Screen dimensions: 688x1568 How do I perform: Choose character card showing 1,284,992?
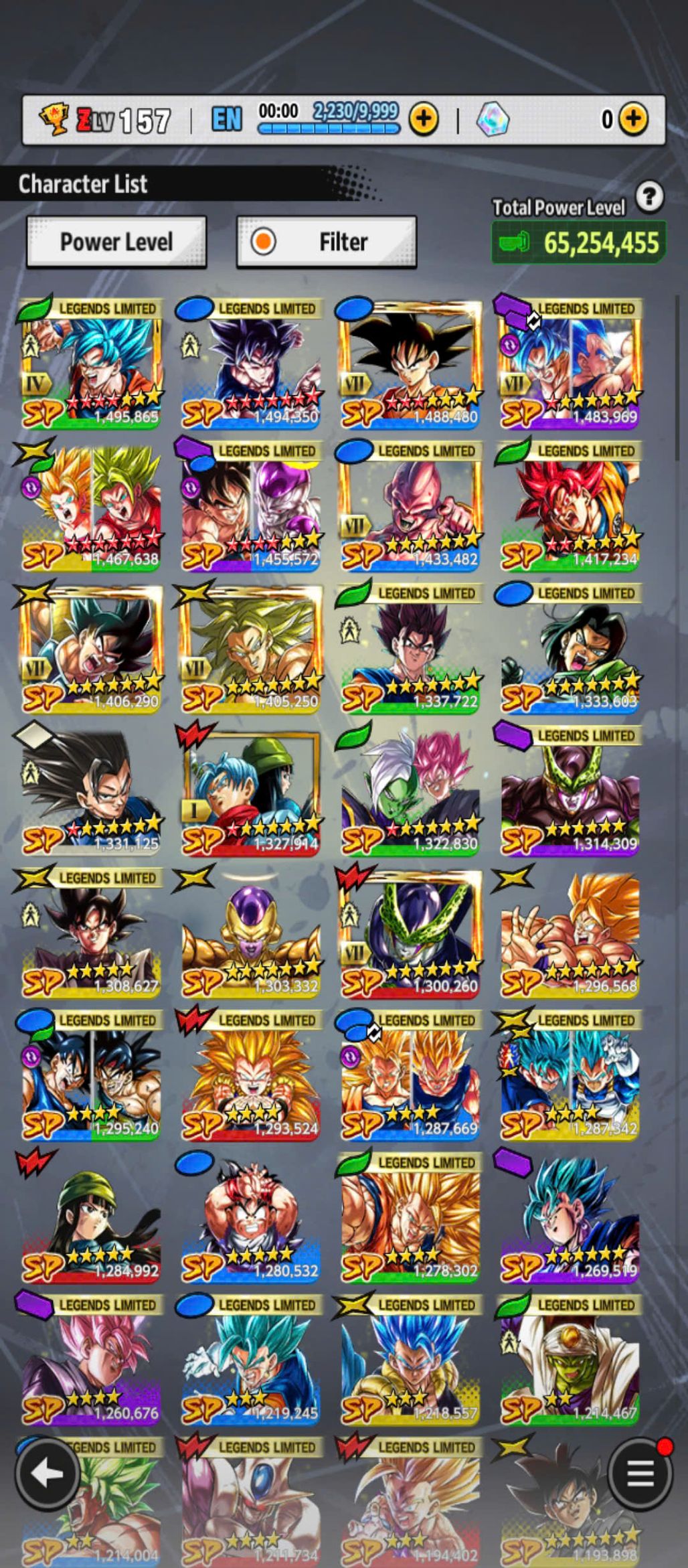(91, 1219)
